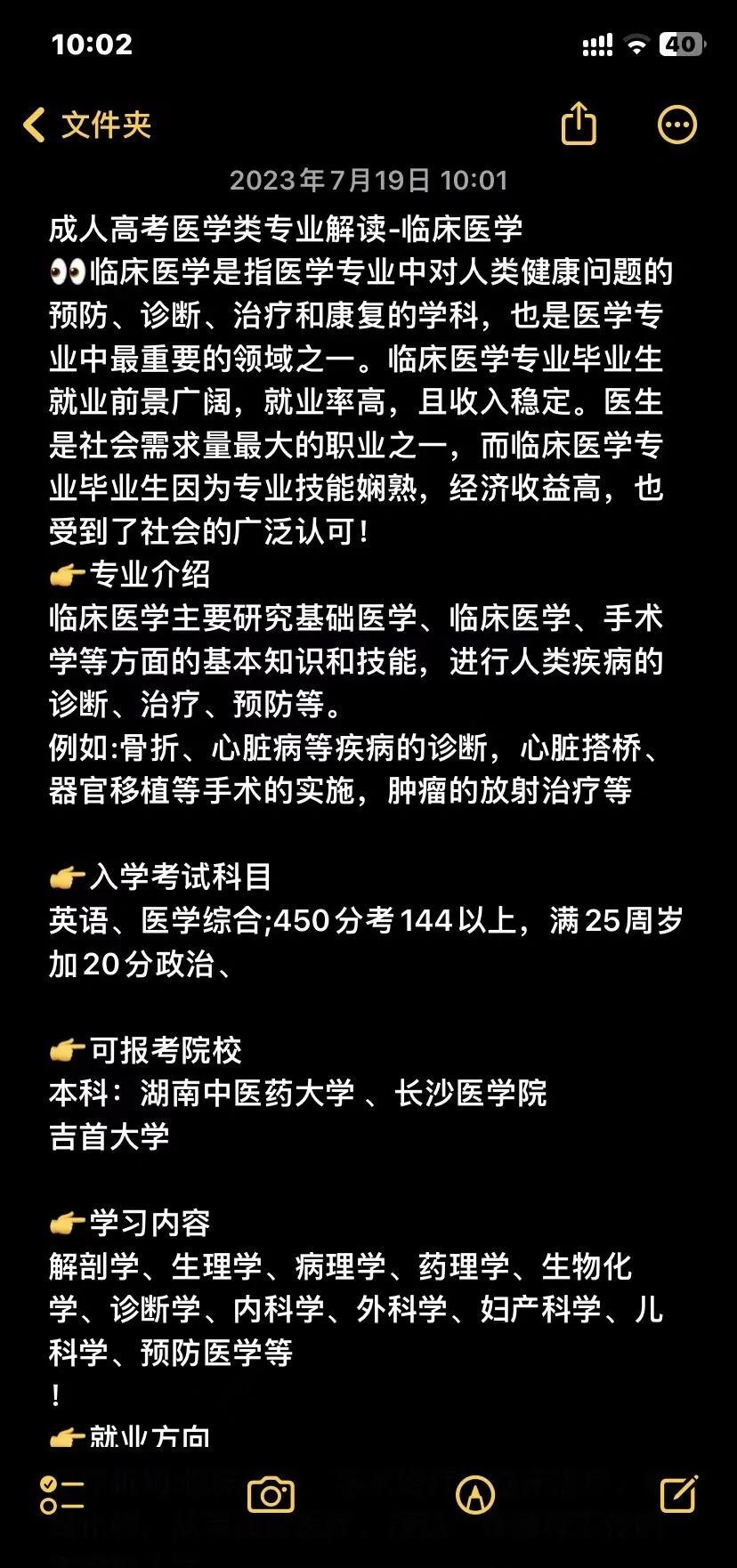Select the checklist icon in the toolbar
Screen dimensions: 737x1568
click(62, 1496)
